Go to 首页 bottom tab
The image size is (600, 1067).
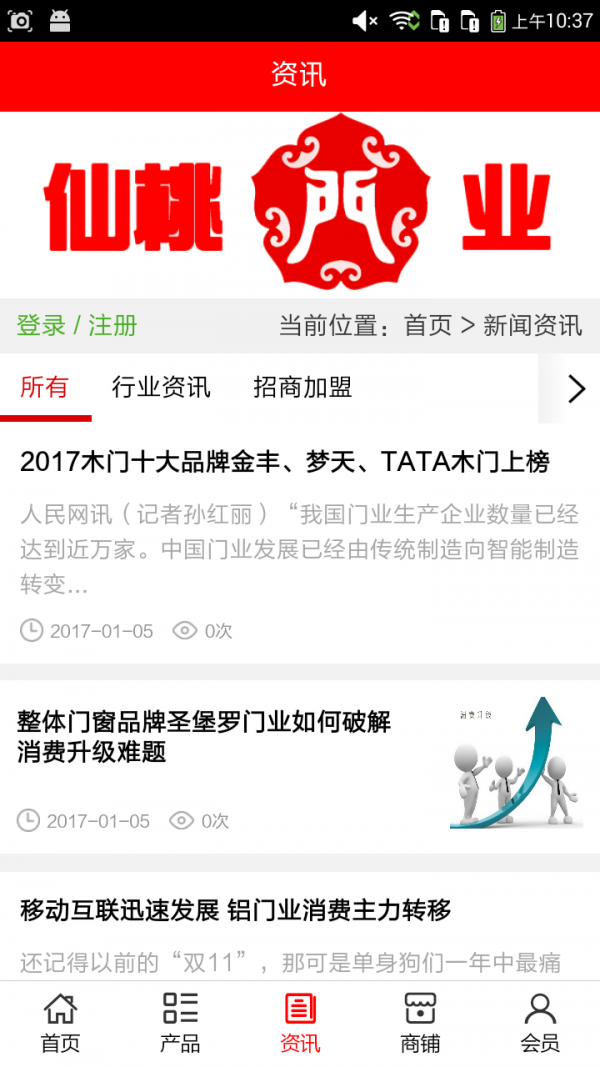(60, 1024)
